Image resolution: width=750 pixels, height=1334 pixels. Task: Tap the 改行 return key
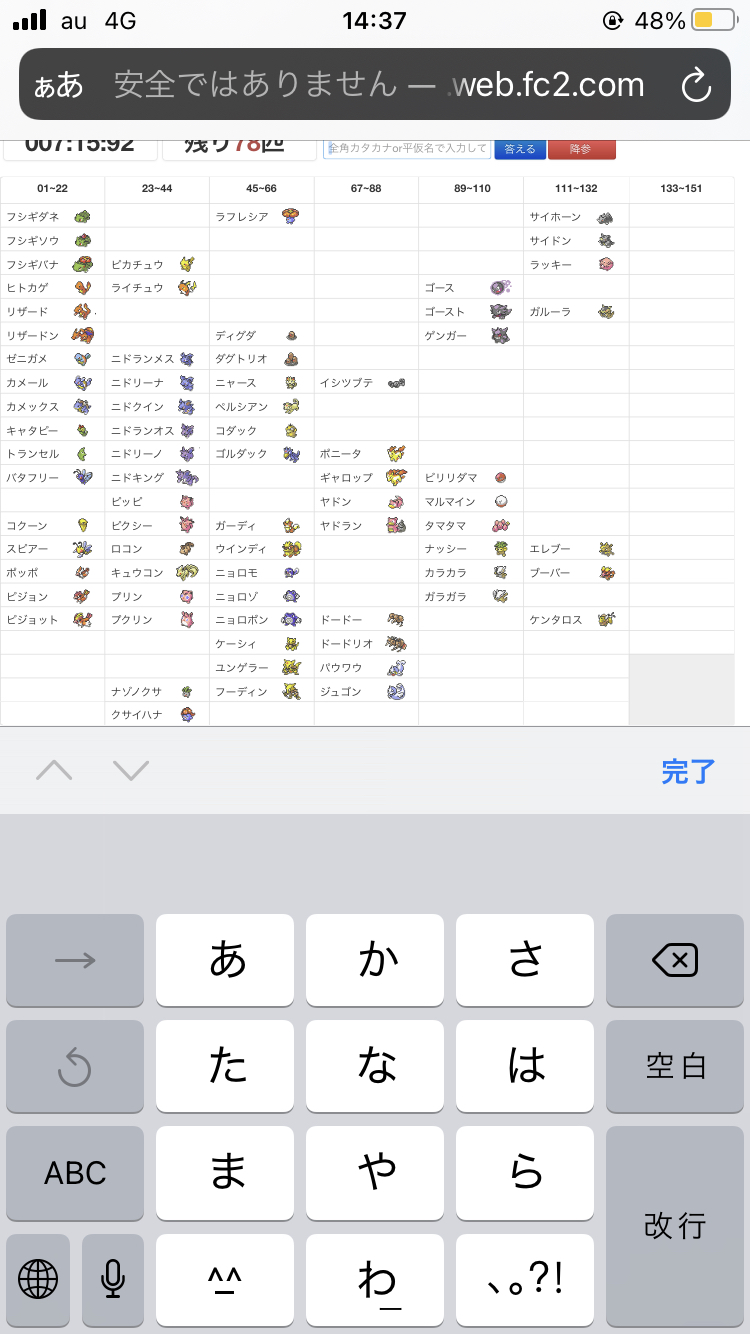[x=675, y=1226]
